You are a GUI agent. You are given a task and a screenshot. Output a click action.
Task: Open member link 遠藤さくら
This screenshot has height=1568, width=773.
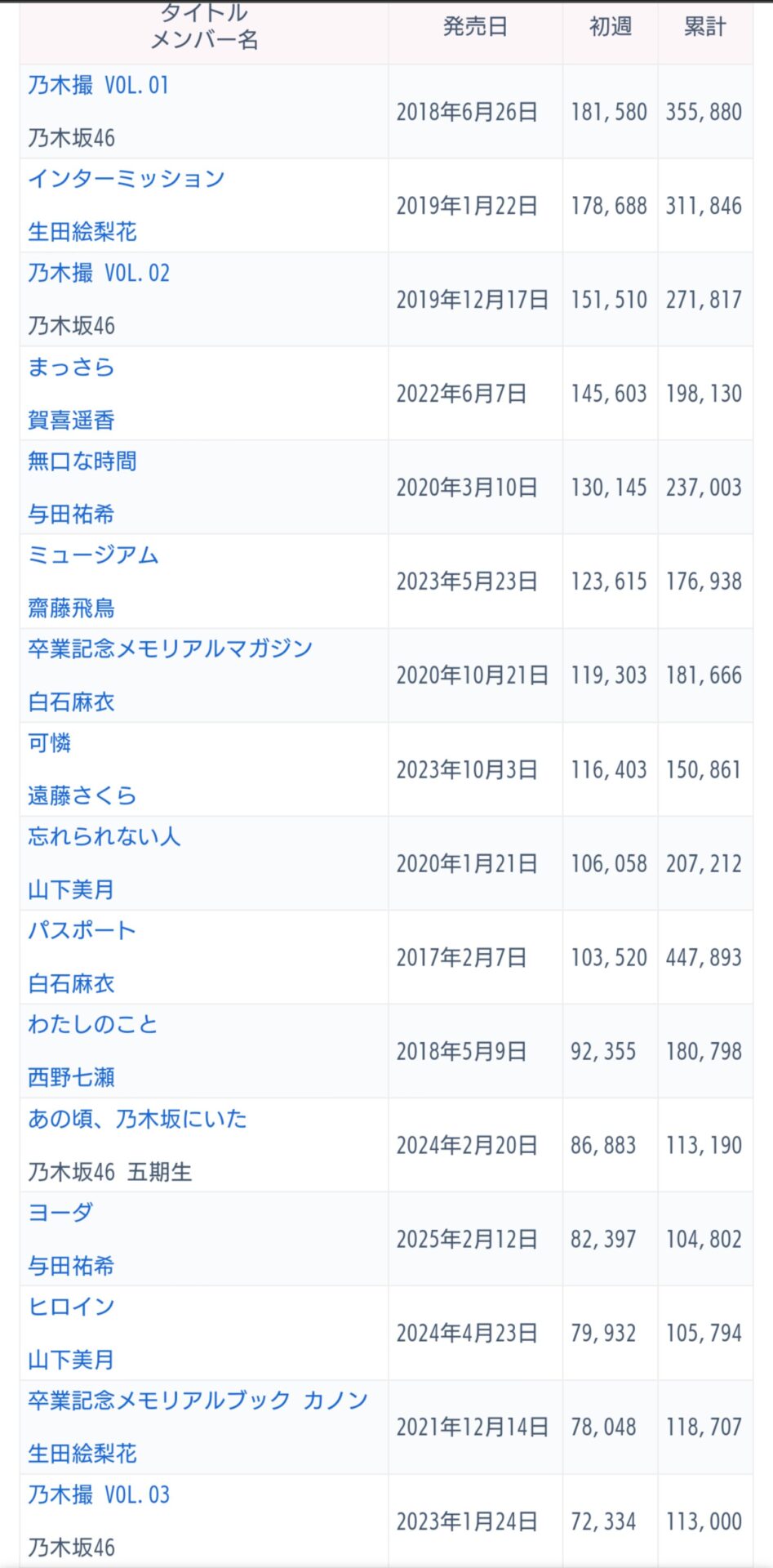[82, 795]
